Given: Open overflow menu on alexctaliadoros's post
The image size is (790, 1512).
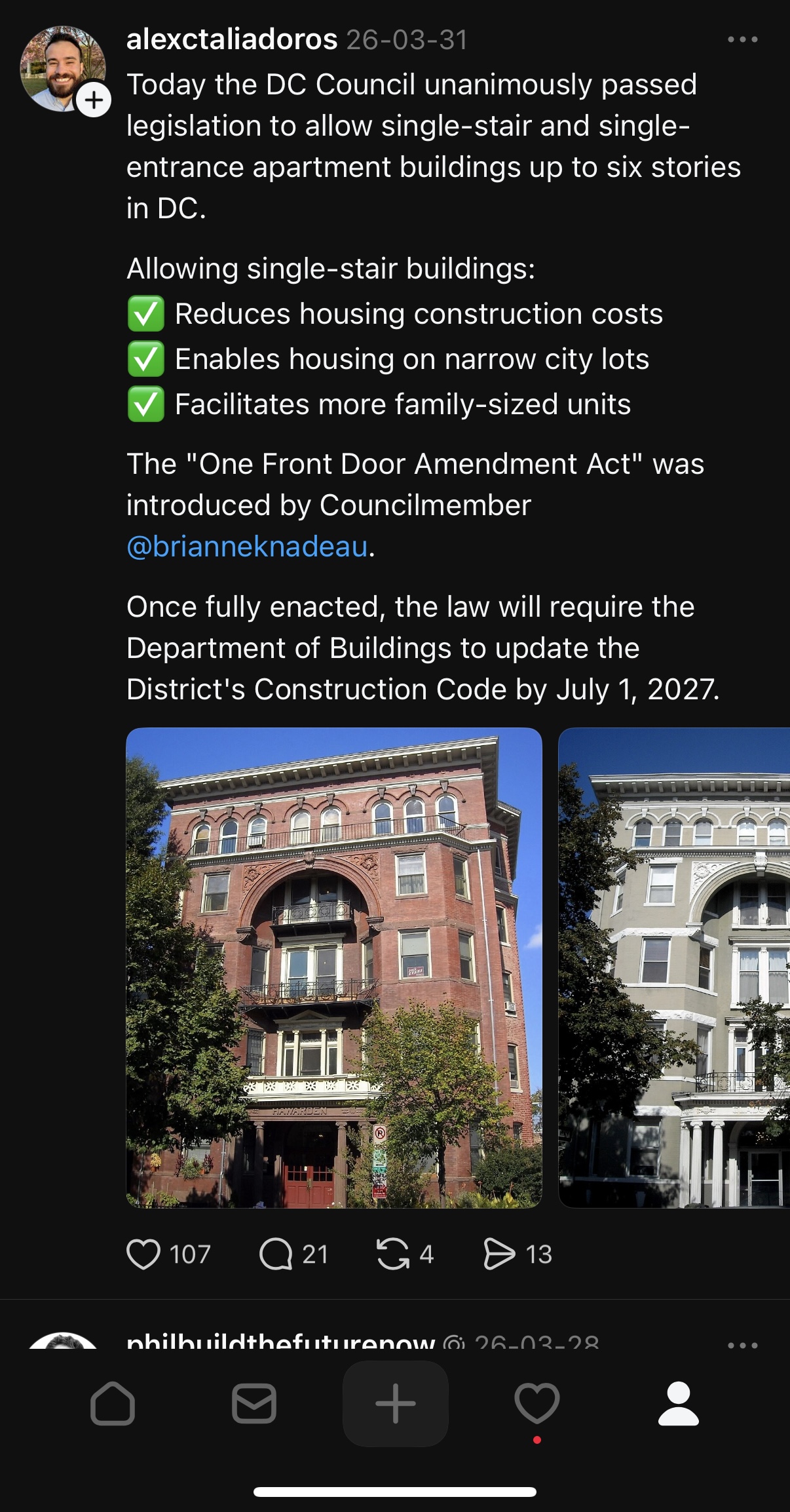Looking at the screenshot, I should click(742, 40).
